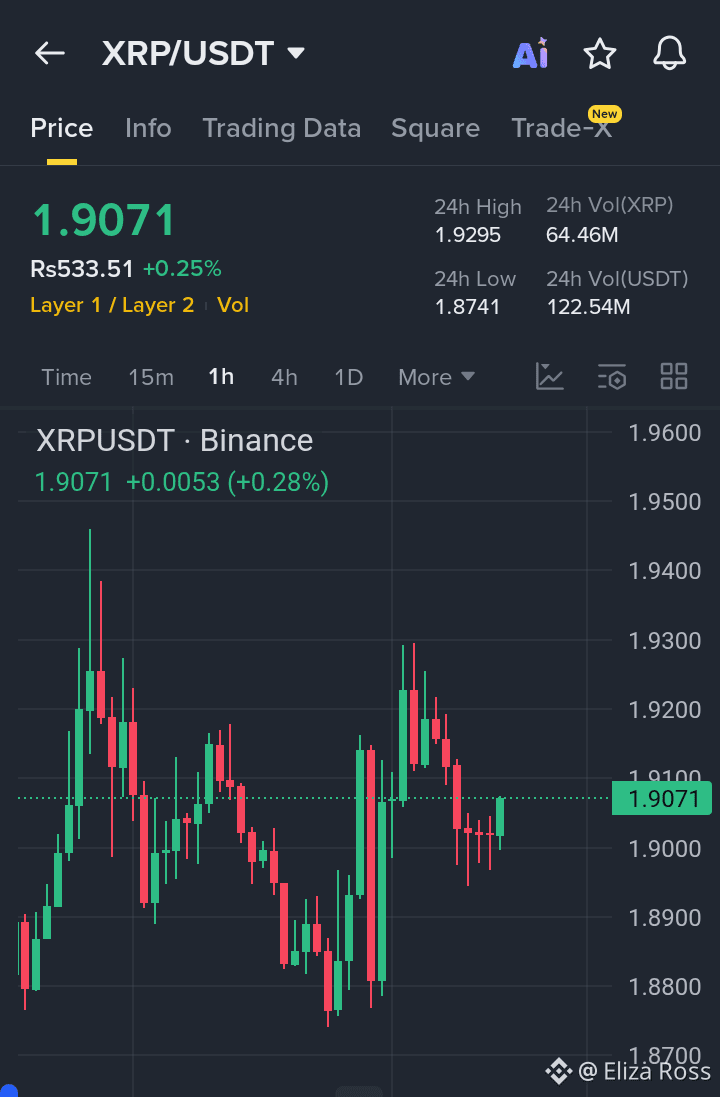Add XRP/USDT to favorites with the star
Viewport: 720px width, 1097px height.
pos(599,53)
